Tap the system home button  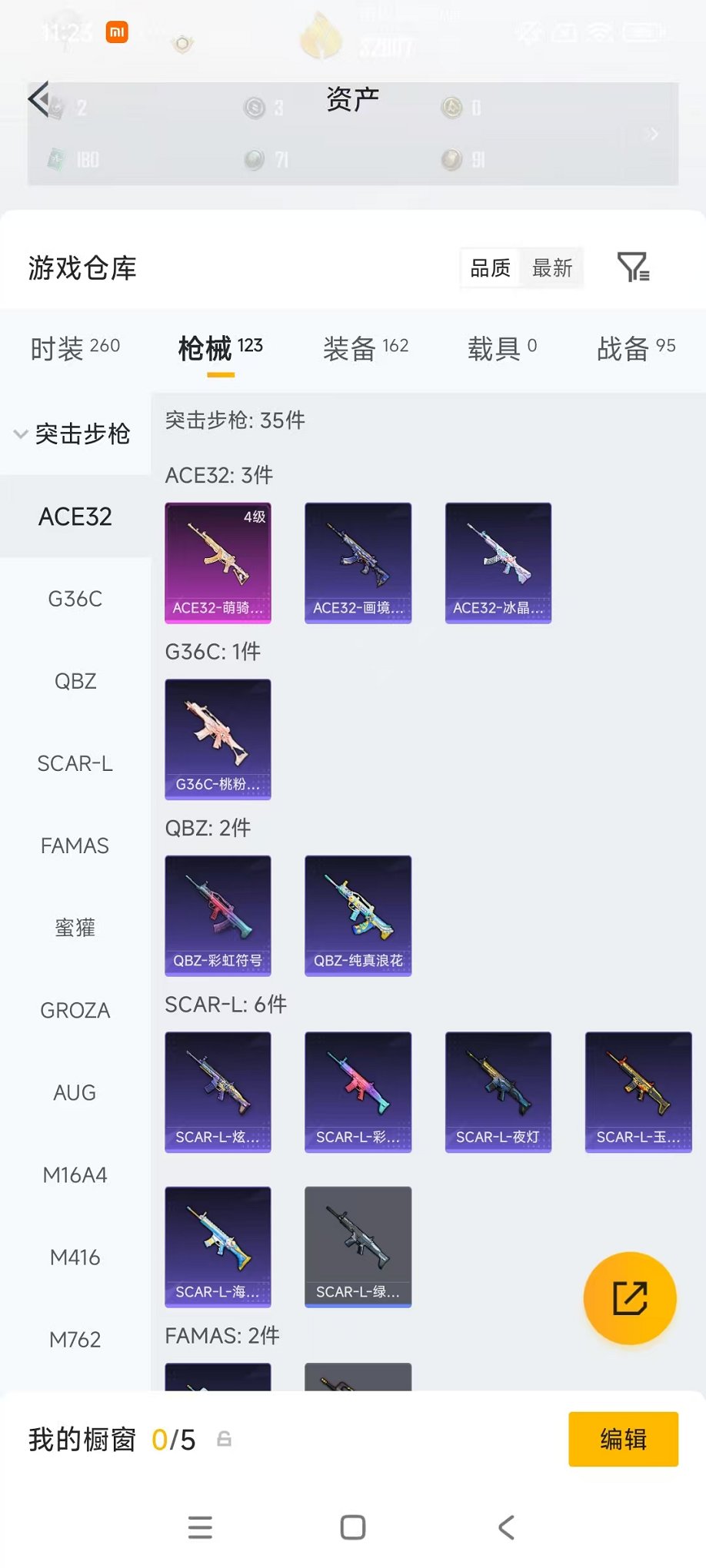[352, 1527]
